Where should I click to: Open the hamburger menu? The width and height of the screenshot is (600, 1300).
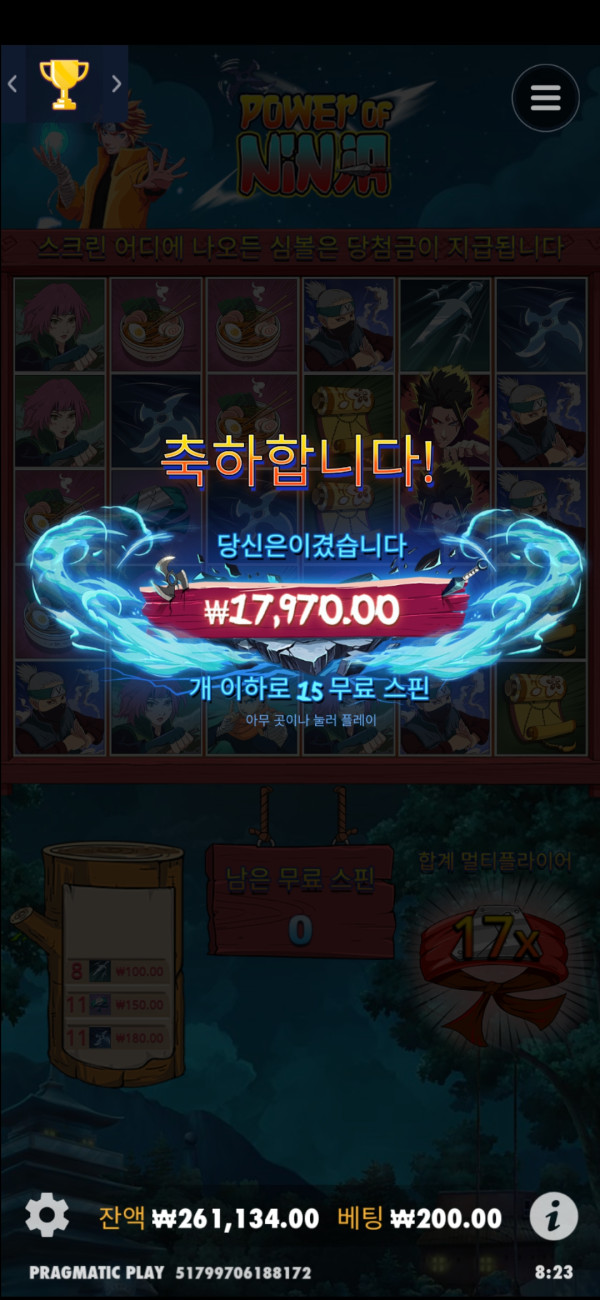[x=545, y=97]
